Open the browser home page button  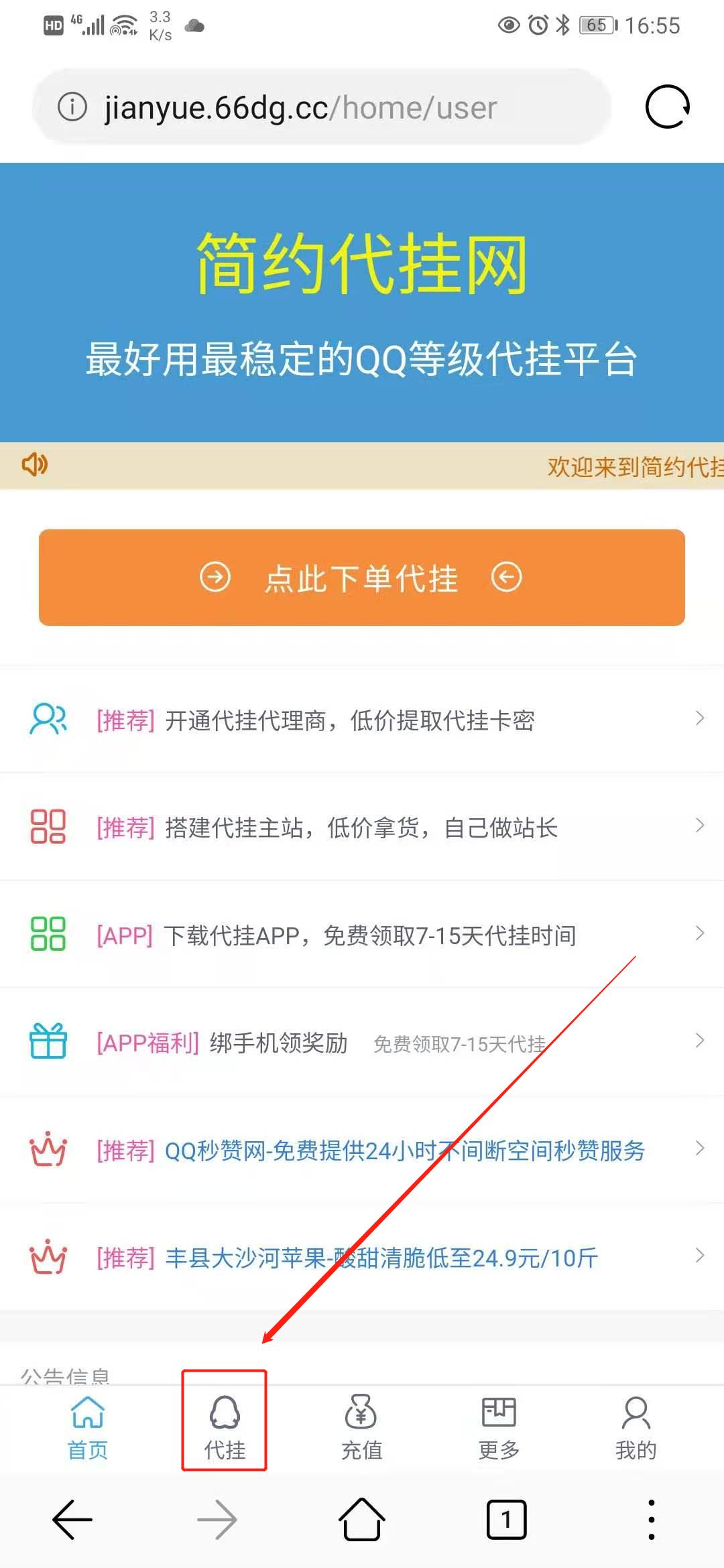[362, 1520]
